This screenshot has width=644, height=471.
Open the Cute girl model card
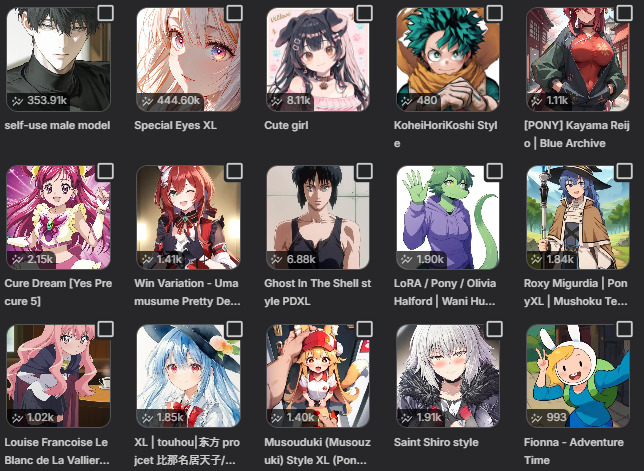click(x=317, y=60)
